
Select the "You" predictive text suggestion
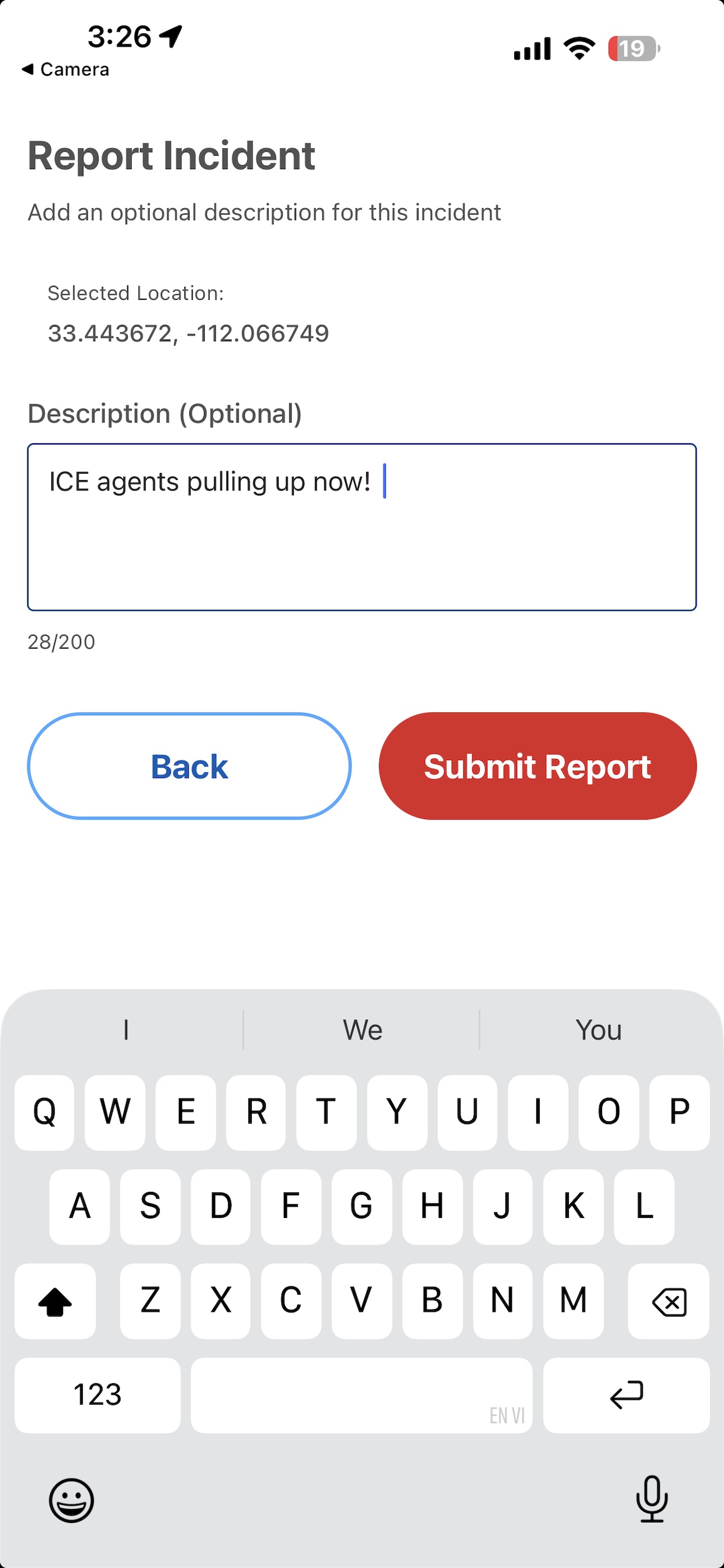click(x=598, y=1030)
